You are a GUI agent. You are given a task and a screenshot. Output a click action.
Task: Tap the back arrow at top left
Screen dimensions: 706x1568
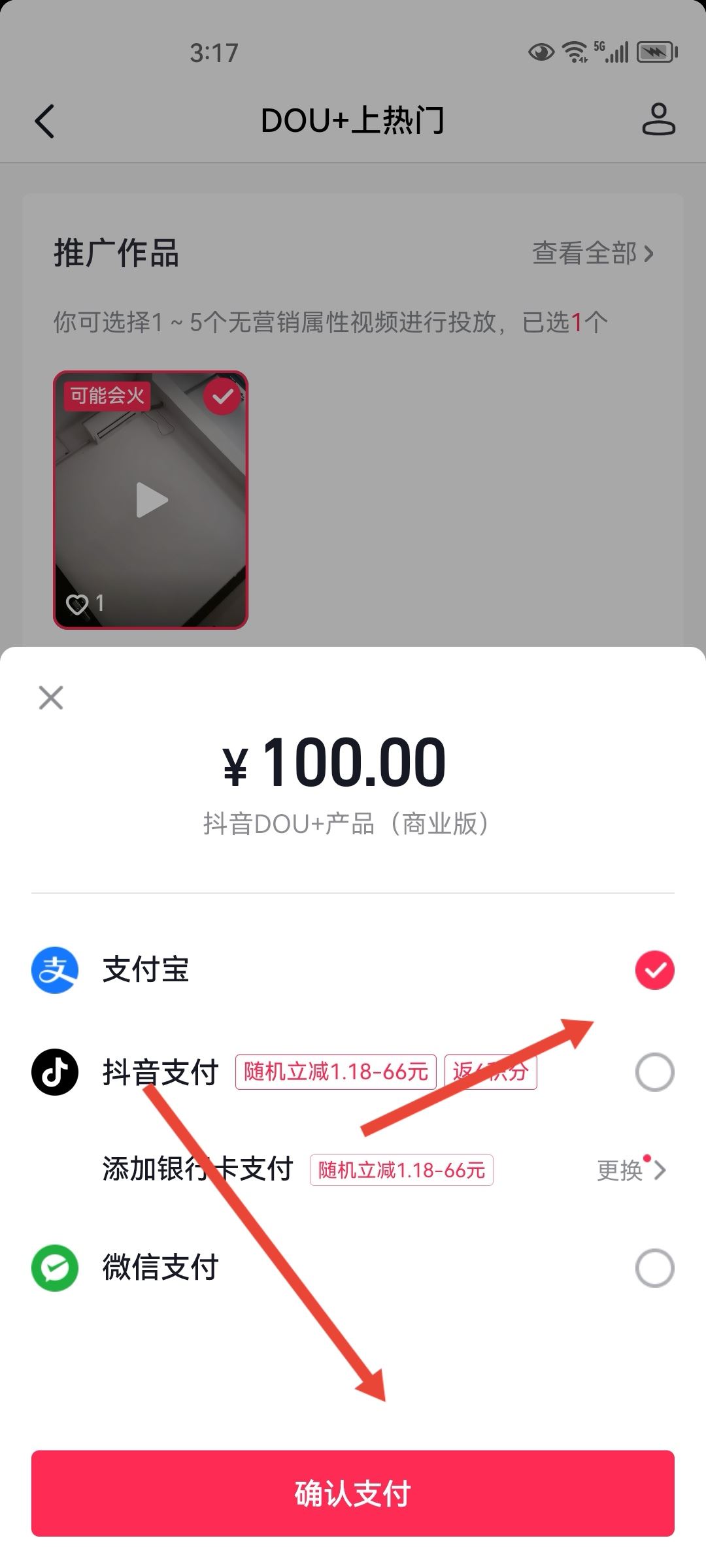(x=44, y=121)
